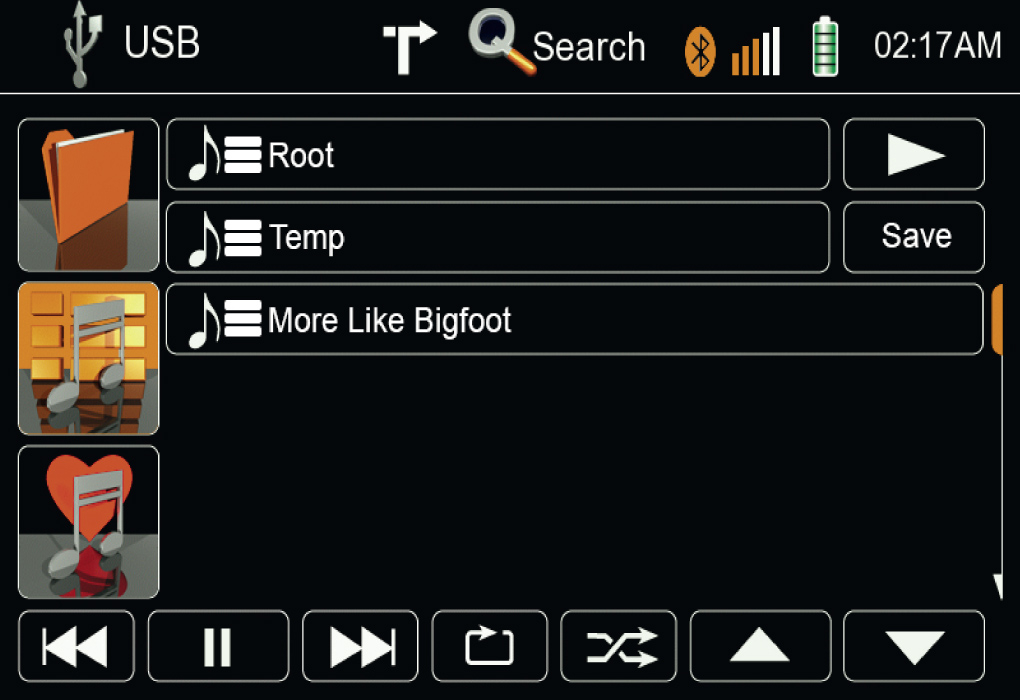
Task: Pause the current playback
Action: coord(218,647)
